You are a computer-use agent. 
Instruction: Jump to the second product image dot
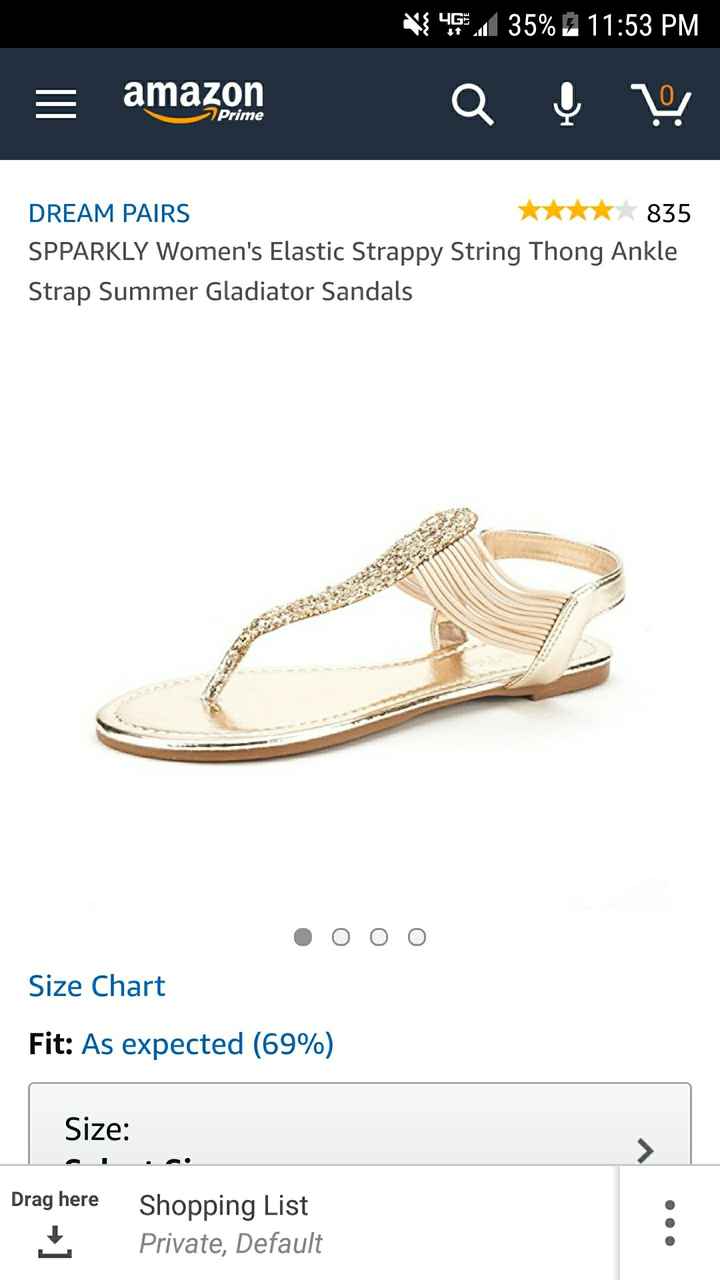(x=341, y=937)
